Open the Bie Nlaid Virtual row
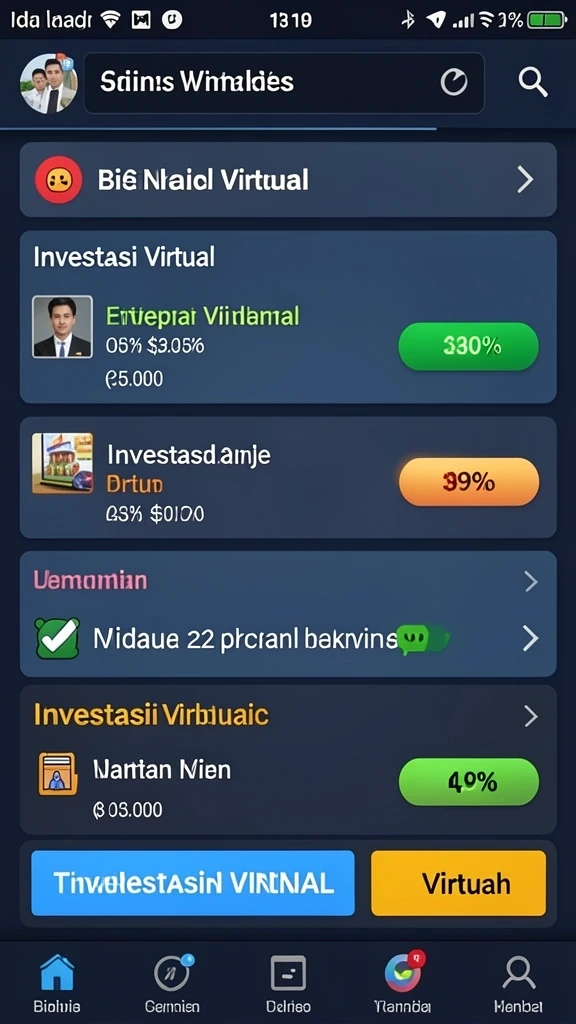 tap(288, 180)
